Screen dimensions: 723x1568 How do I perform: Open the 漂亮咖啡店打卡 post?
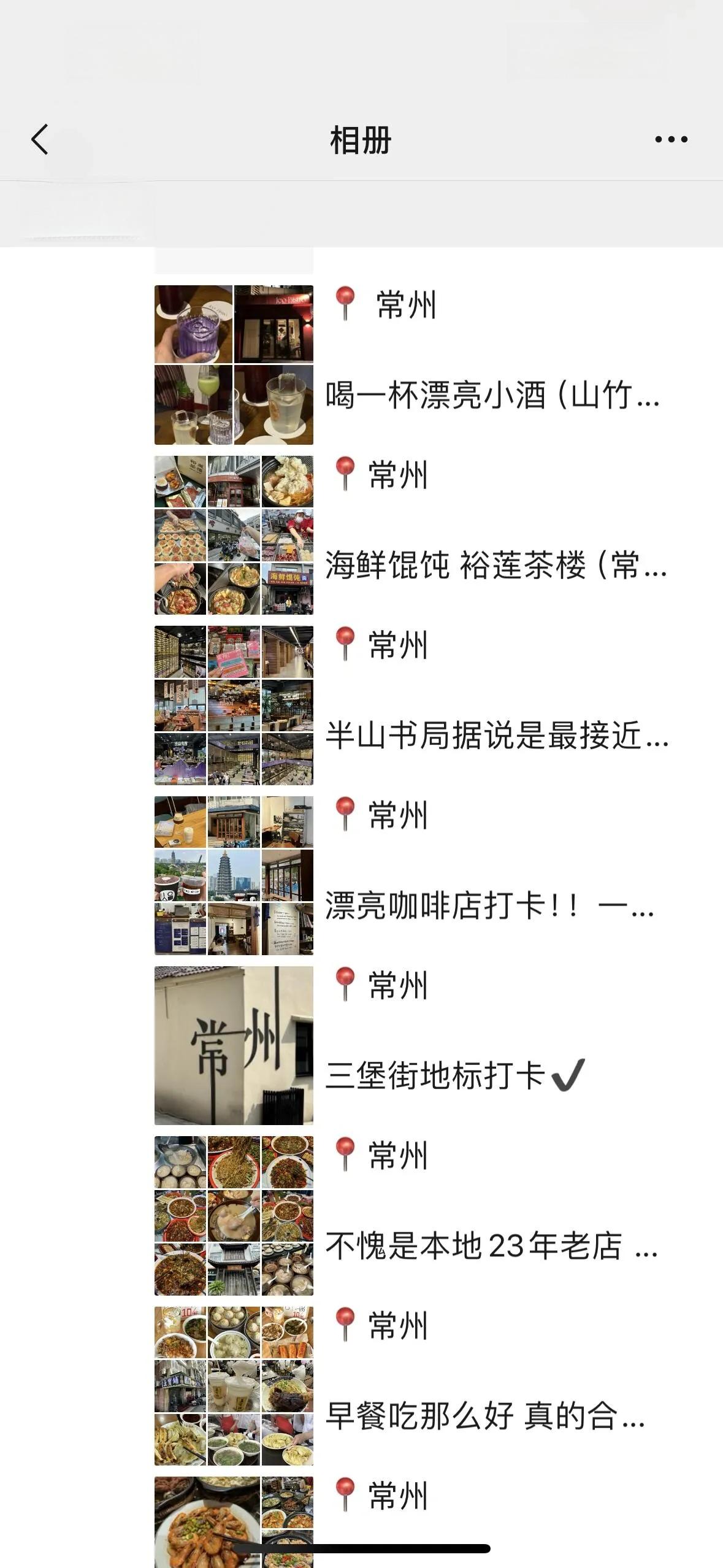pyautogui.click(x=489, y=905)
